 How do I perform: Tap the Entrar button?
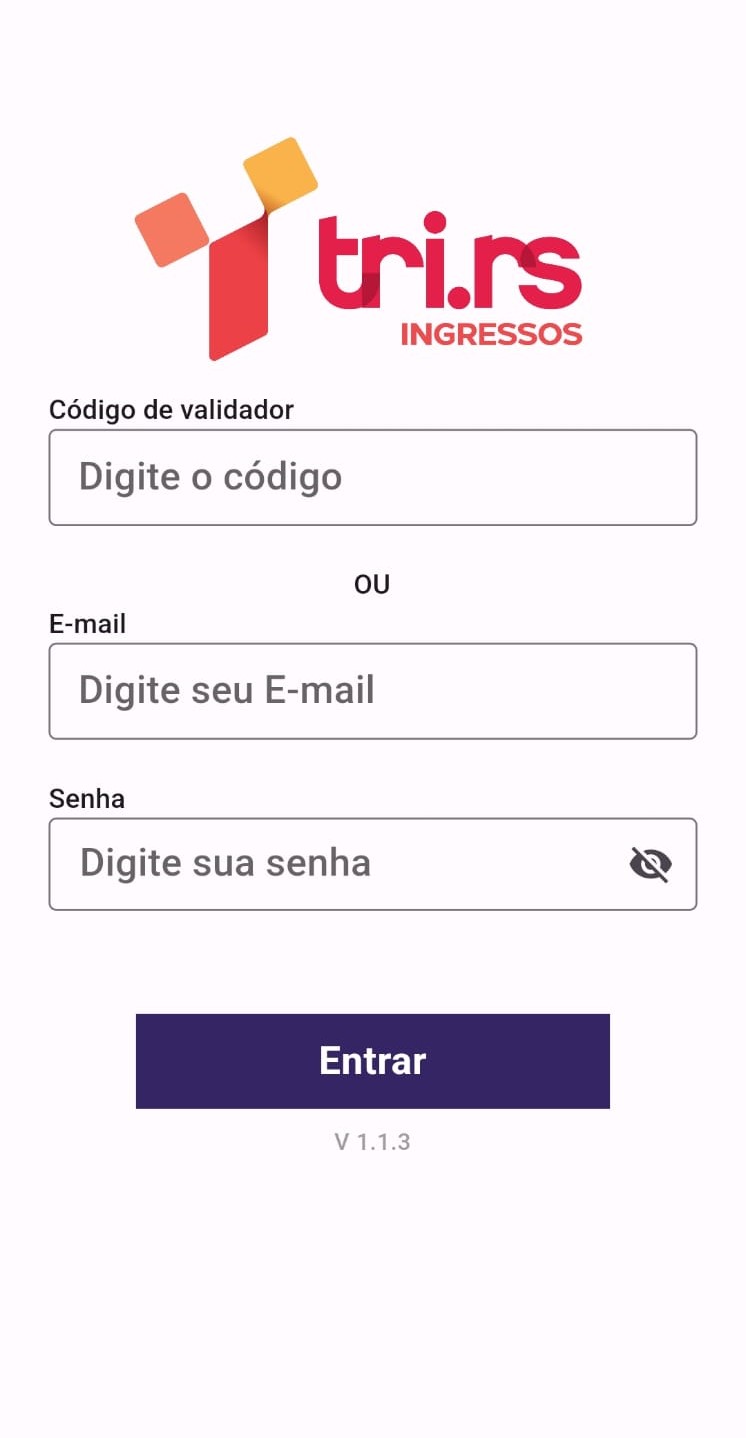[x=372, y=1061]
